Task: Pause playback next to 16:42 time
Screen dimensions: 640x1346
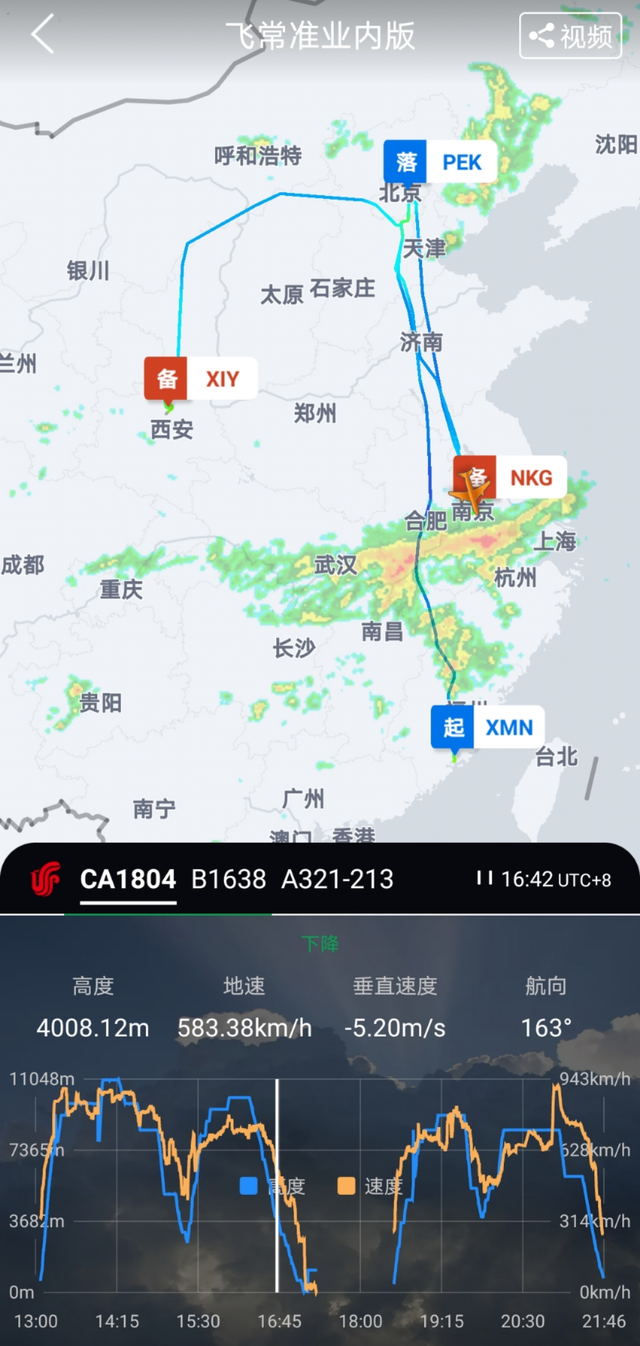Action: [x=485, y=879]
